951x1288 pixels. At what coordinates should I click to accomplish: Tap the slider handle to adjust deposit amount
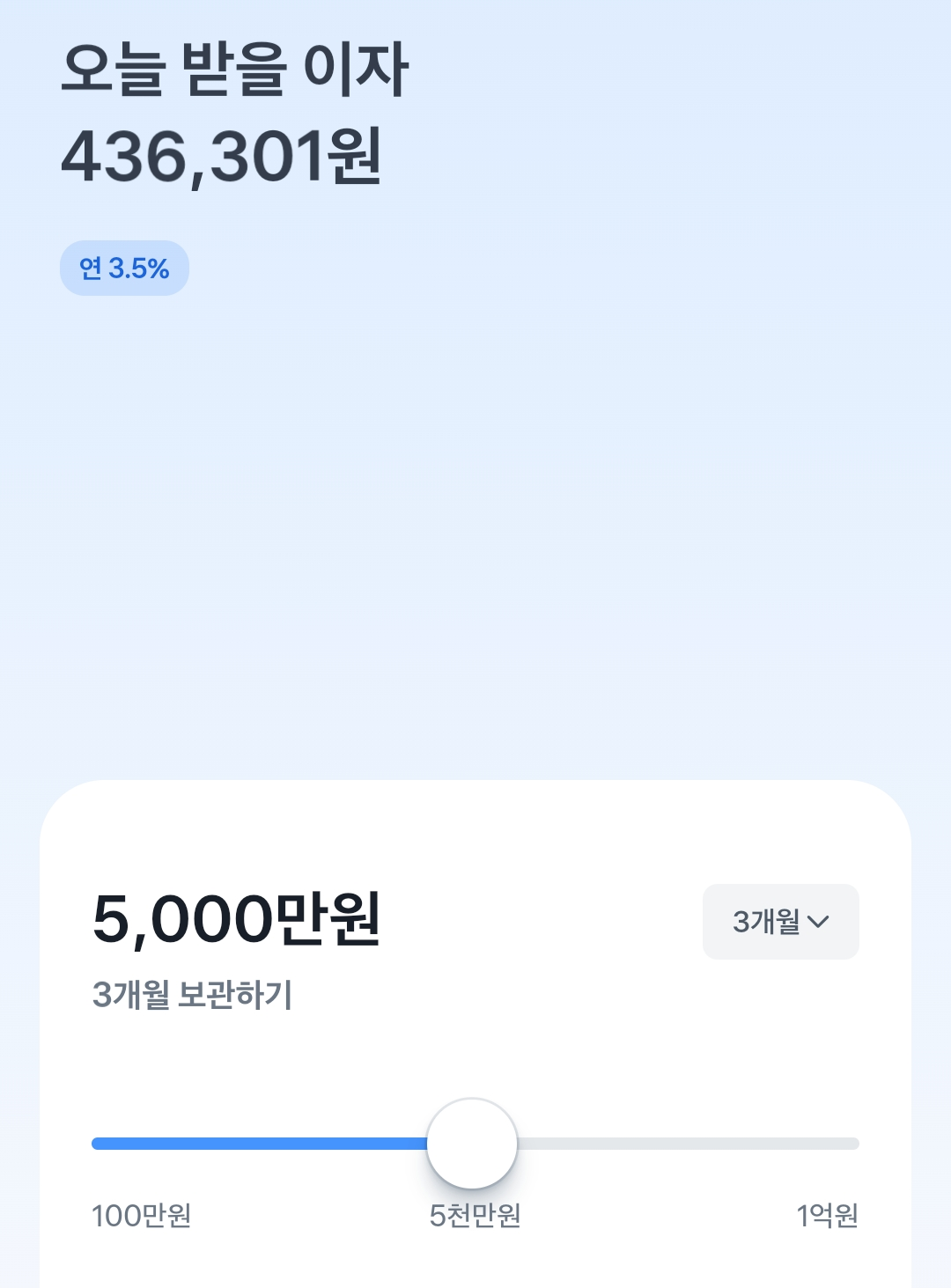point(474,1142)
